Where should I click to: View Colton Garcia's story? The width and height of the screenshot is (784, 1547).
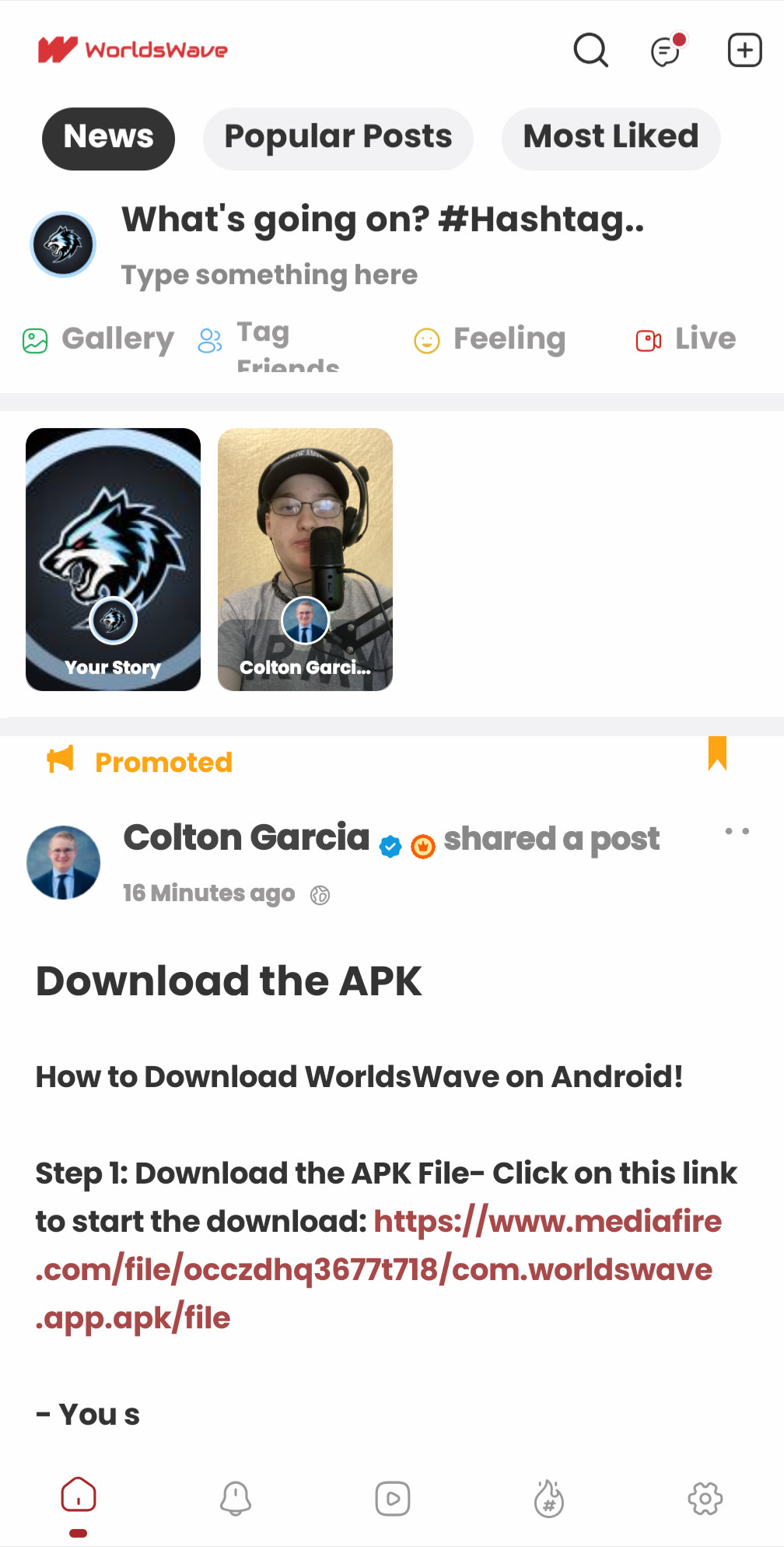[x=305, y=559]
